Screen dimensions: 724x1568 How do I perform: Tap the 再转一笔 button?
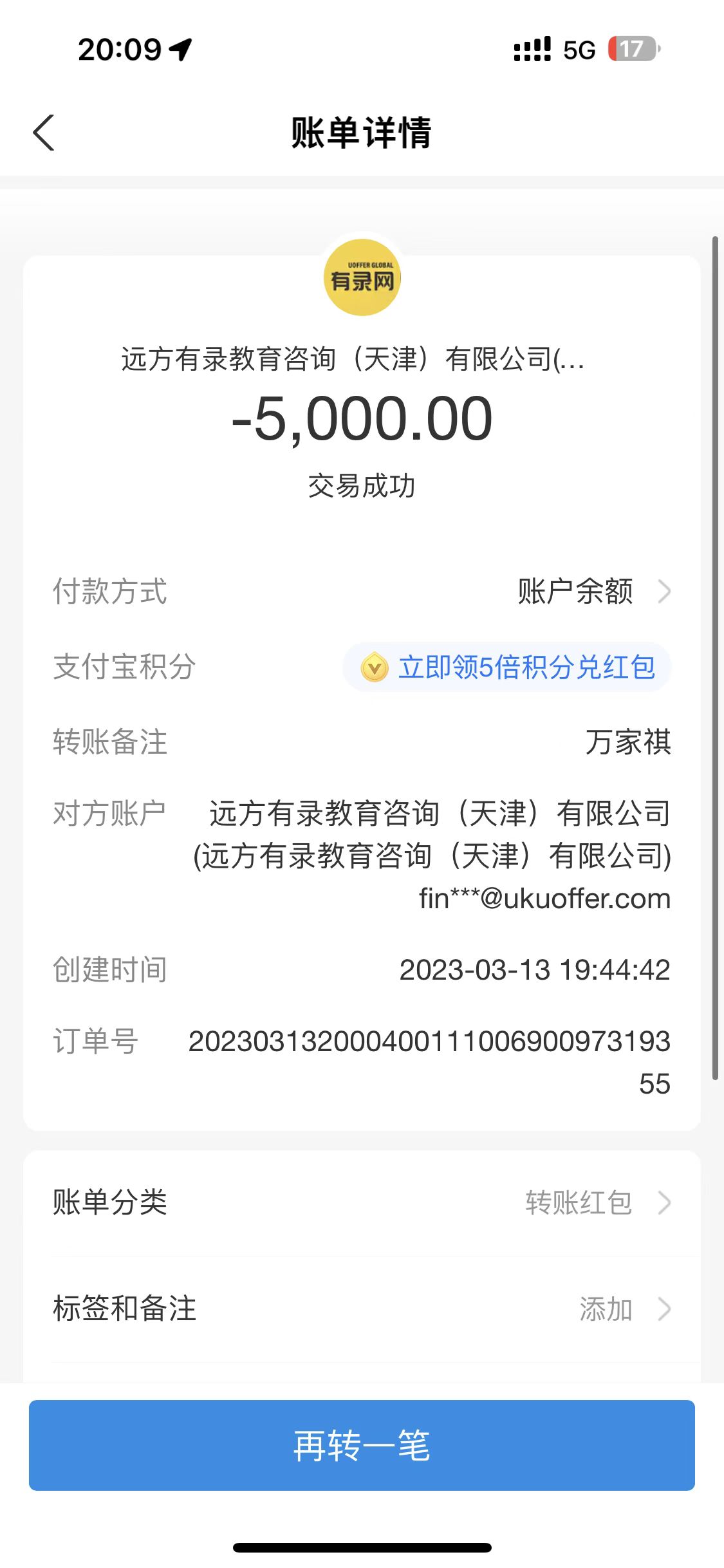coord(362,1445)
